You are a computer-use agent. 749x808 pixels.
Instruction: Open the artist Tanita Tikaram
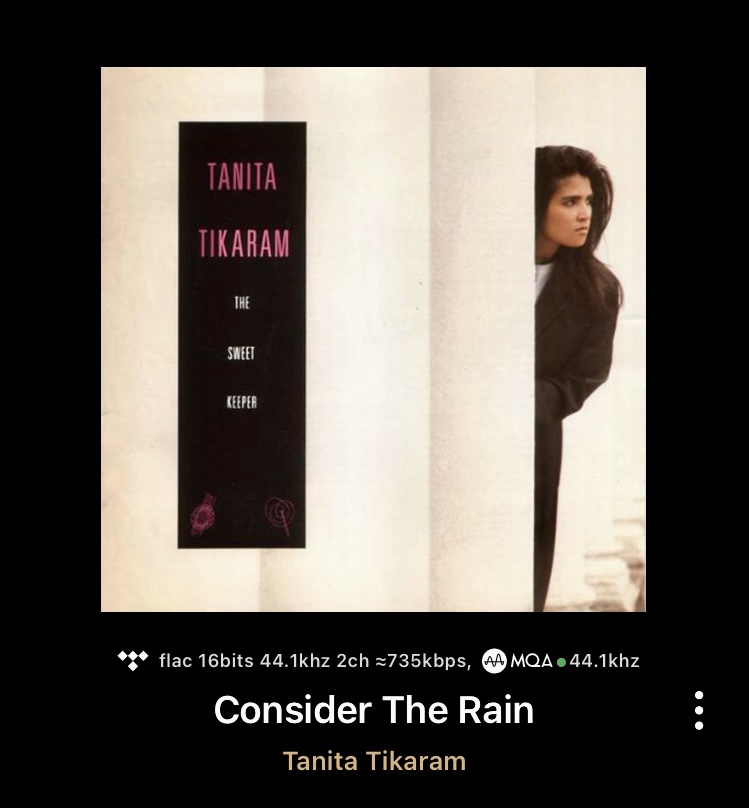(374, 761)
